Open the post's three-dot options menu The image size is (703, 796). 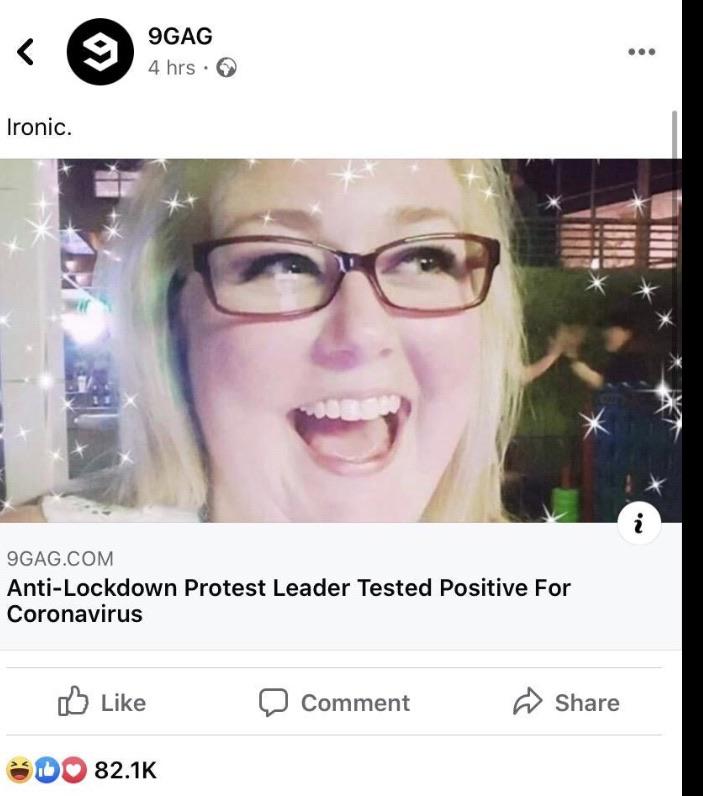pos(640,50)
